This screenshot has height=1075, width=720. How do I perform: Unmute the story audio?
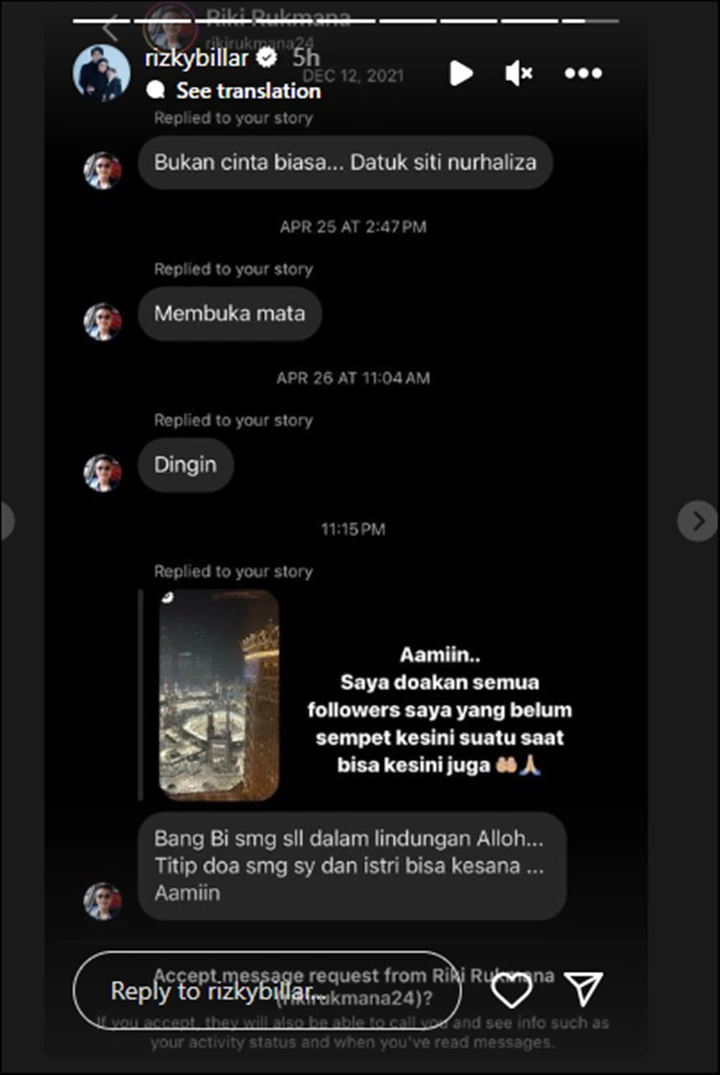click(x=518, y=73)
